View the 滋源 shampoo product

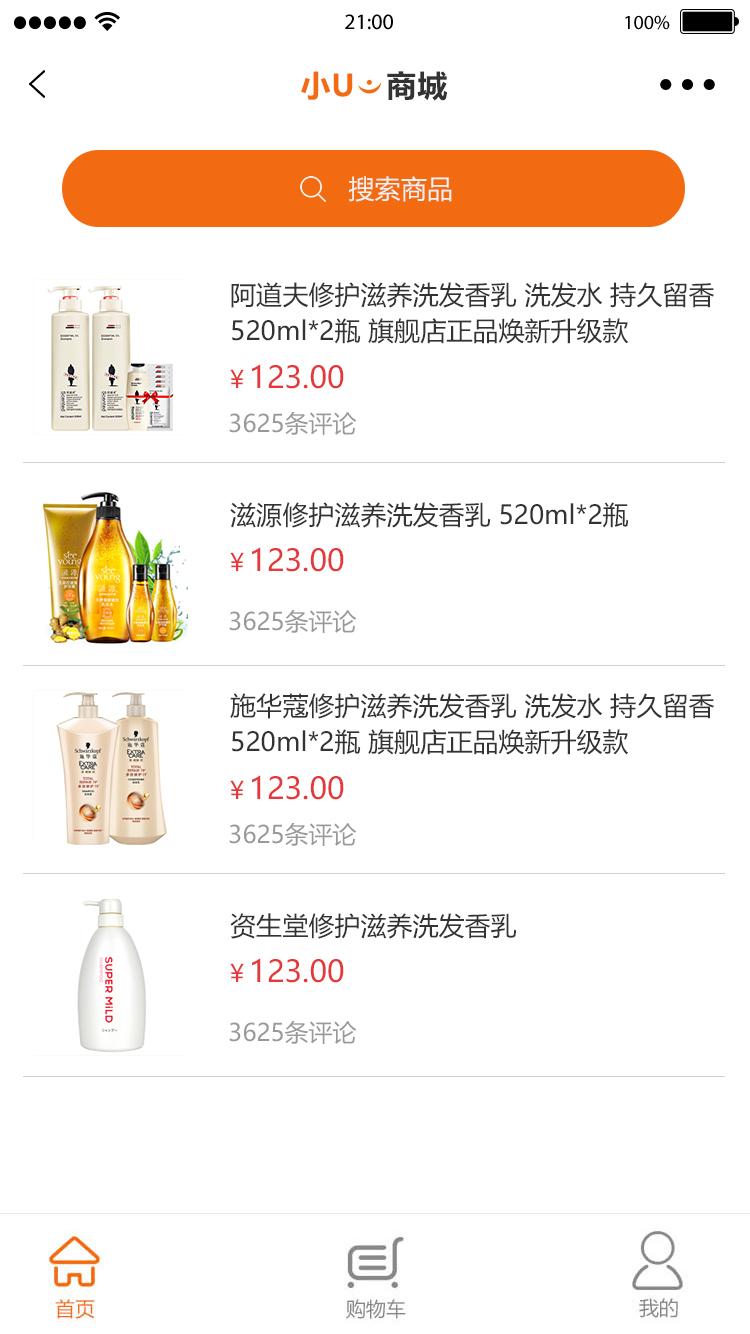[x=429, y=516]
